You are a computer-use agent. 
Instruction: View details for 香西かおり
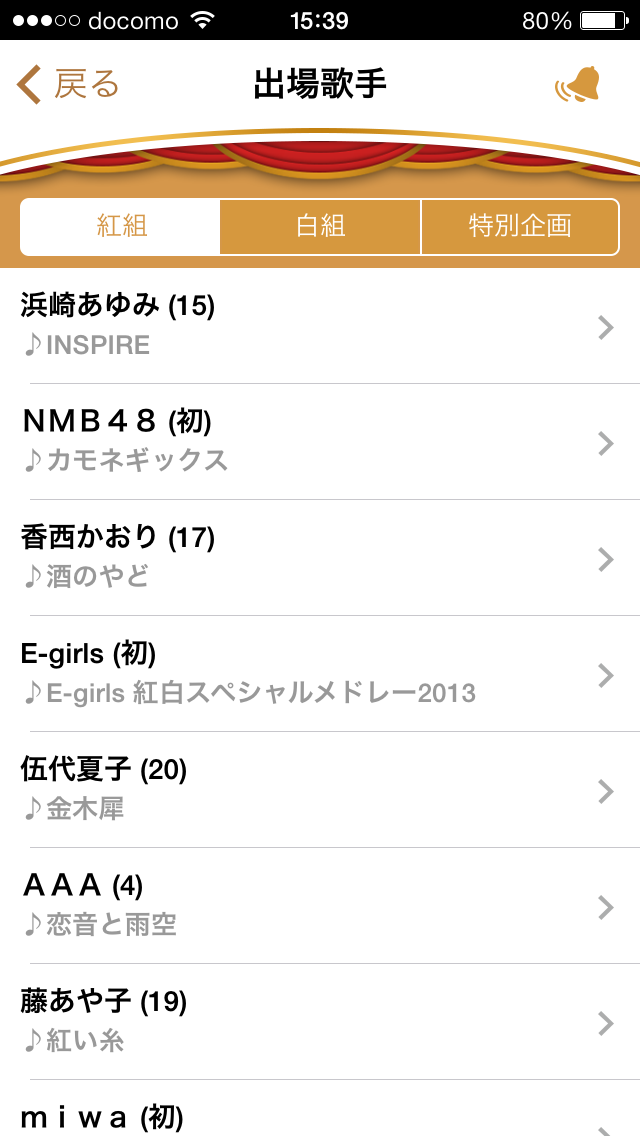click(x=320, y=558)
